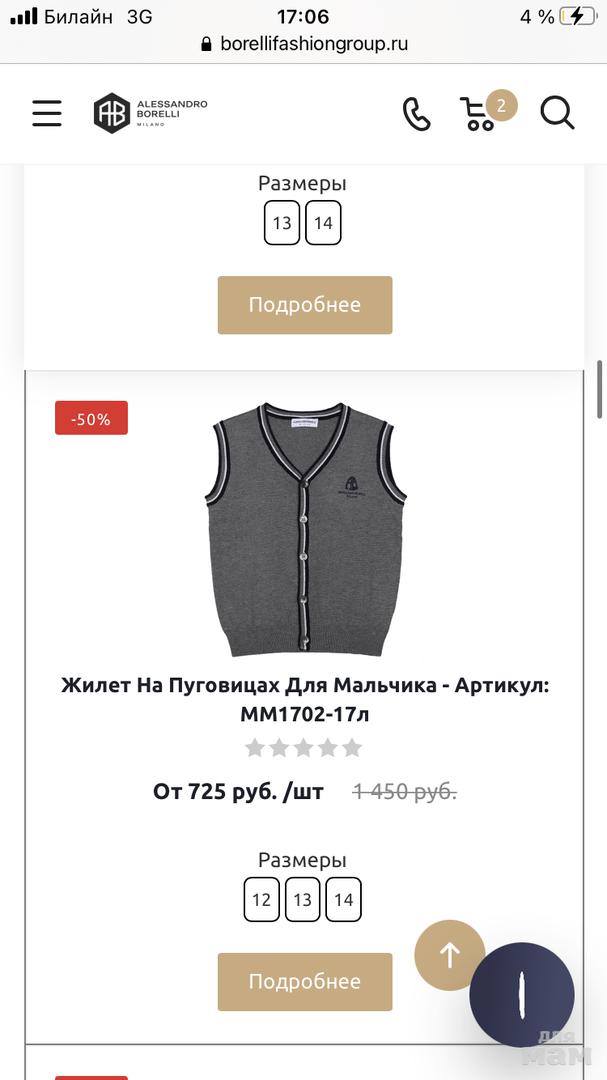The image size is (607, 1080).
Task: Open the hamburger menu
Action: coord(47,113)
